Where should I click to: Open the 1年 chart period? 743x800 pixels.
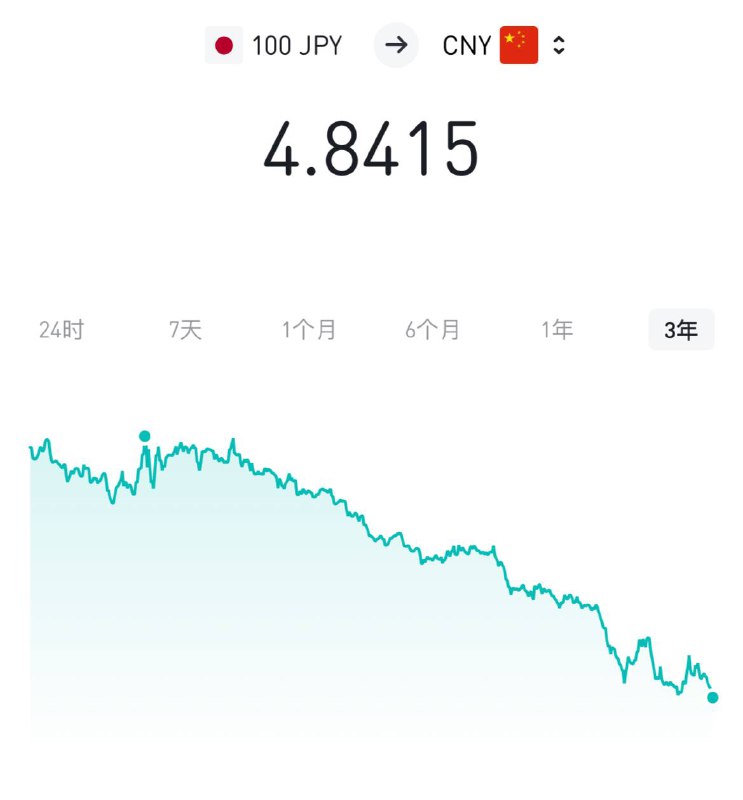[x=558, y=328]
